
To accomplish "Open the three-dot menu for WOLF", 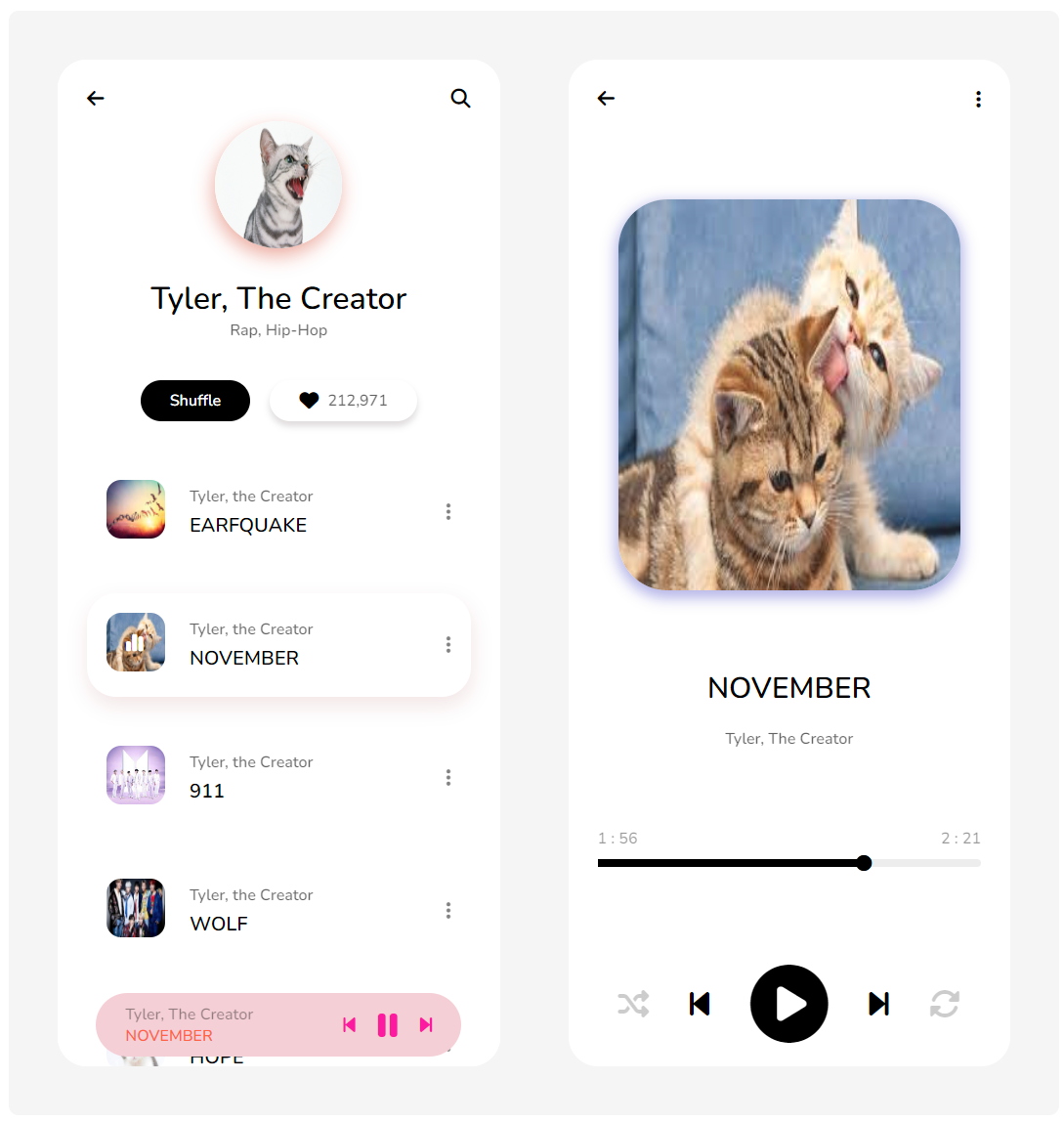I will pyautogui.click(x=448, y=910).
